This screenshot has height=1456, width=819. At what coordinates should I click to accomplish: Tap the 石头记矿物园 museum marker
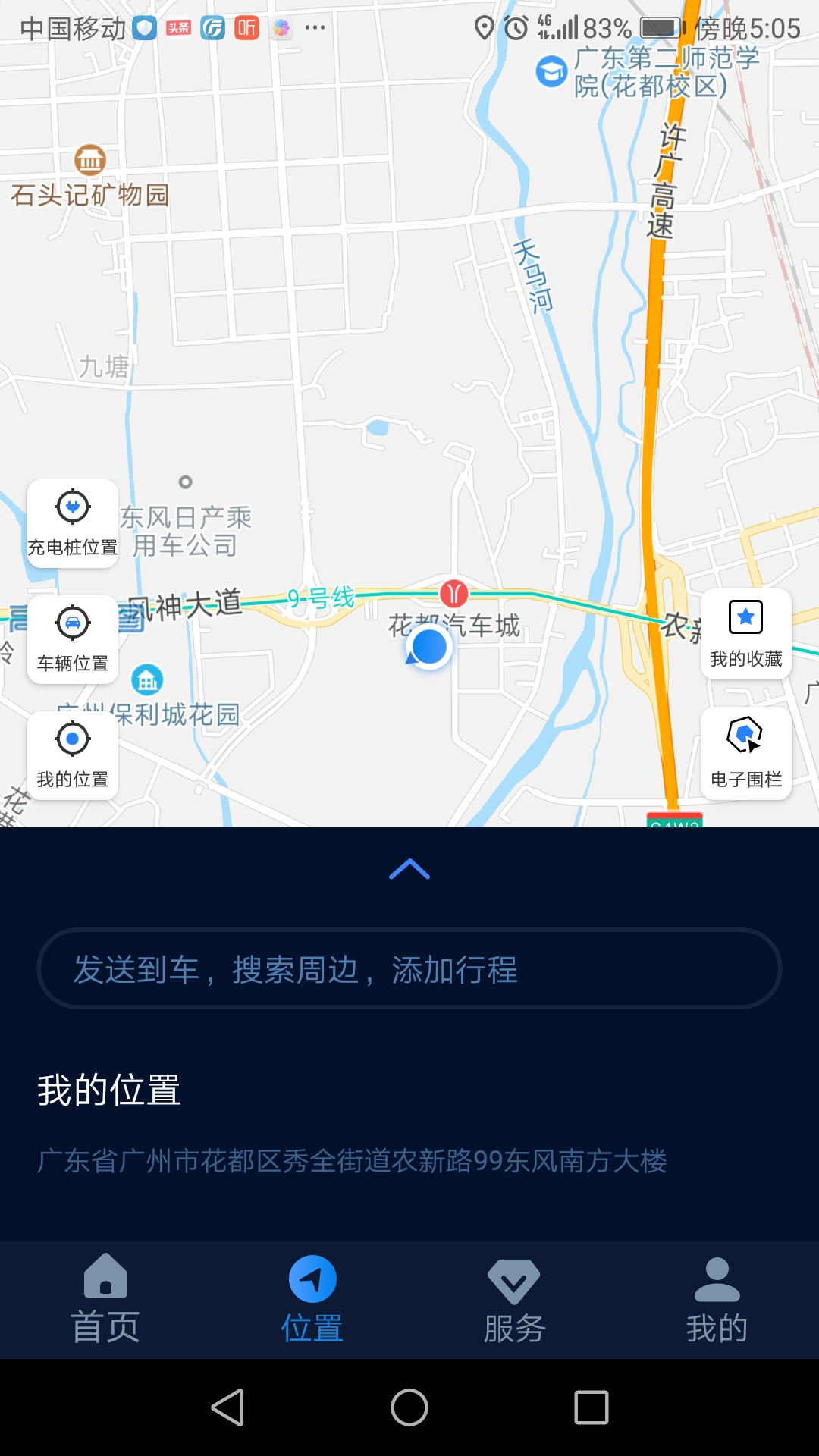pyautogui.click(x=90, y=162)
